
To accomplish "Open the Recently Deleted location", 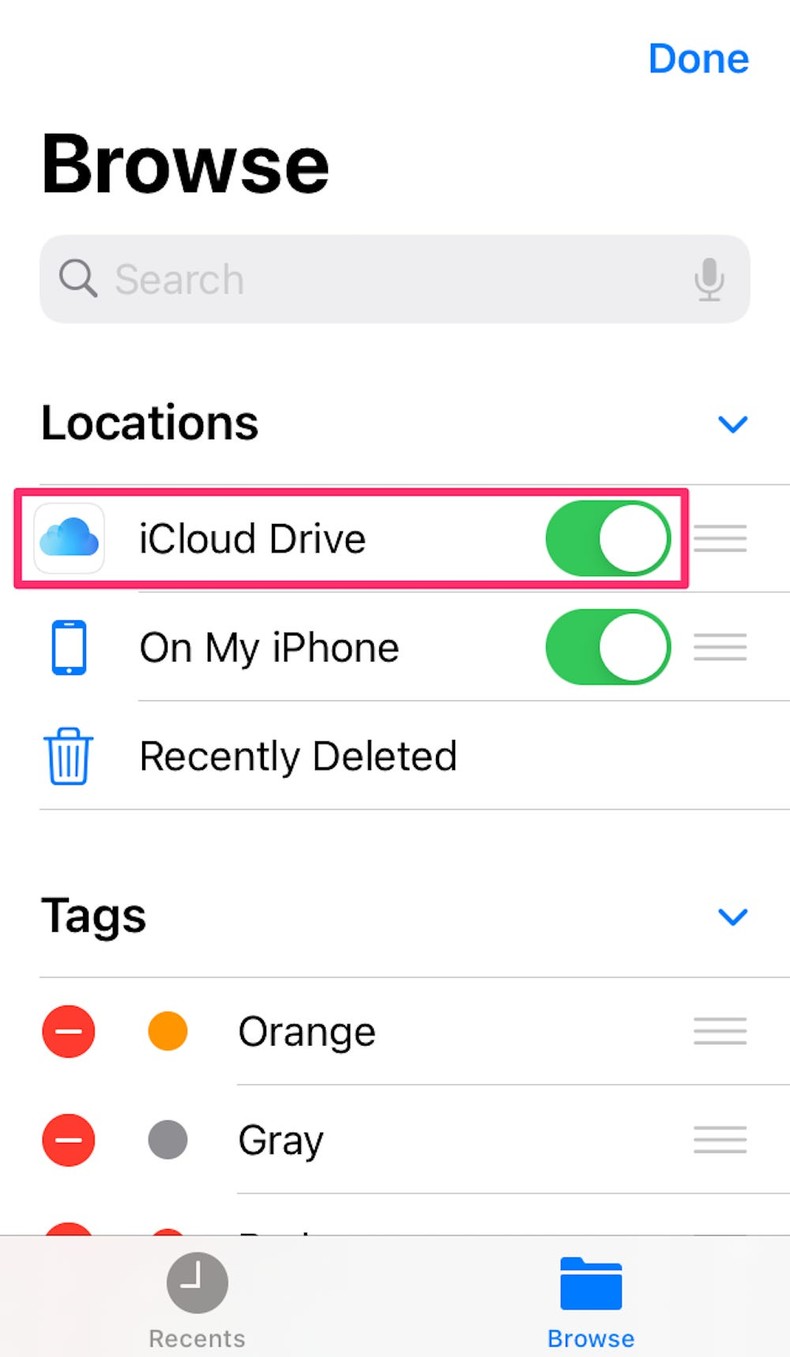I will pos(298,756).
